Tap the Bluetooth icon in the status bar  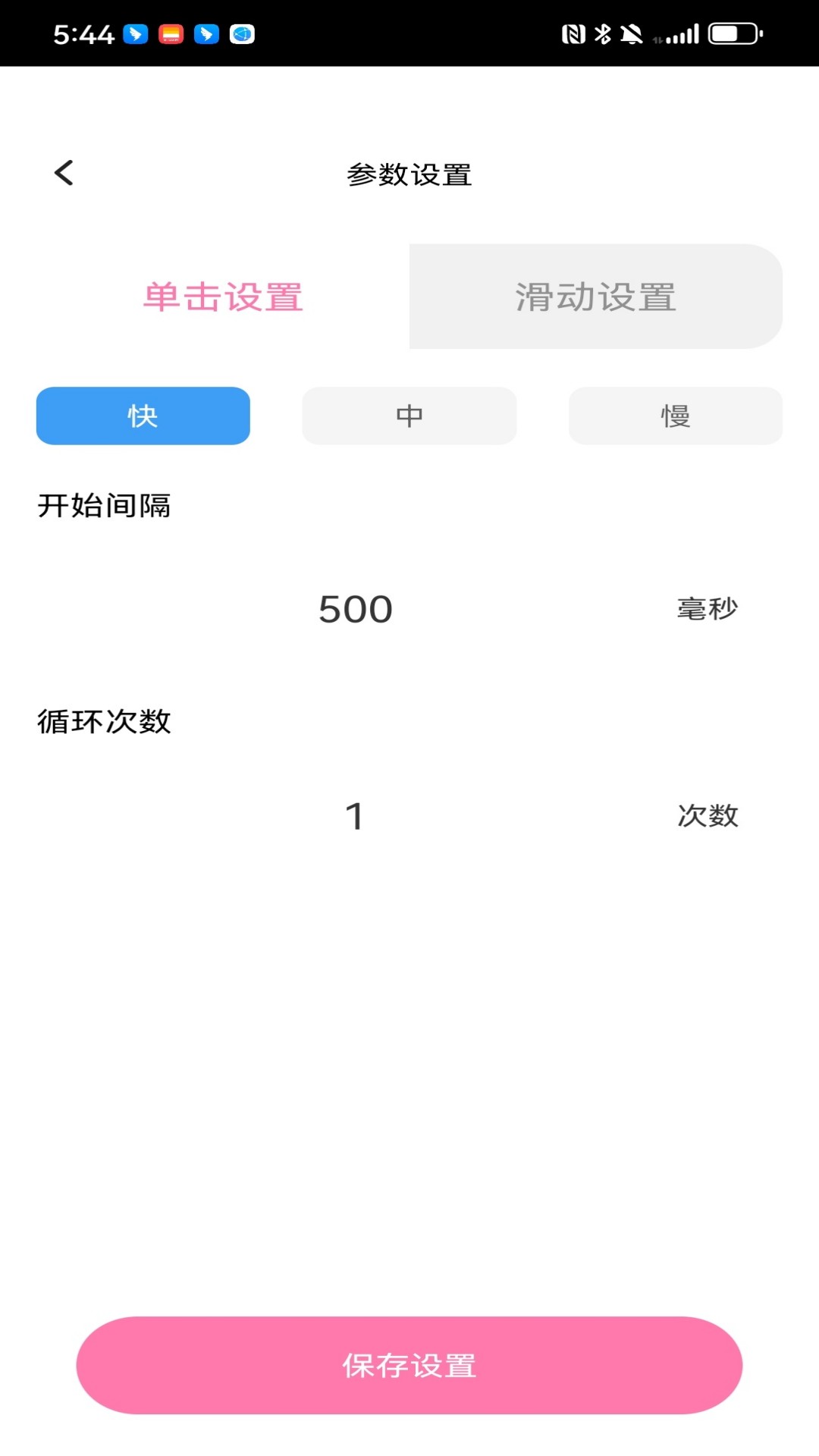(x=604, y=33)
